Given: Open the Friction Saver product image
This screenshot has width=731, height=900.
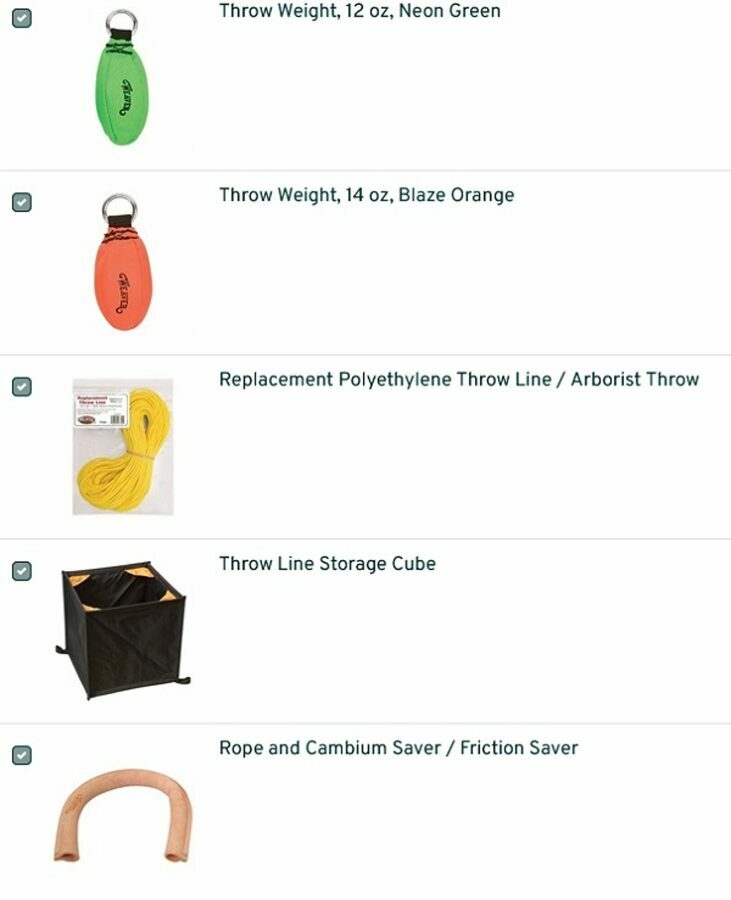Looking at the screenshot, I should pos(122,815).
